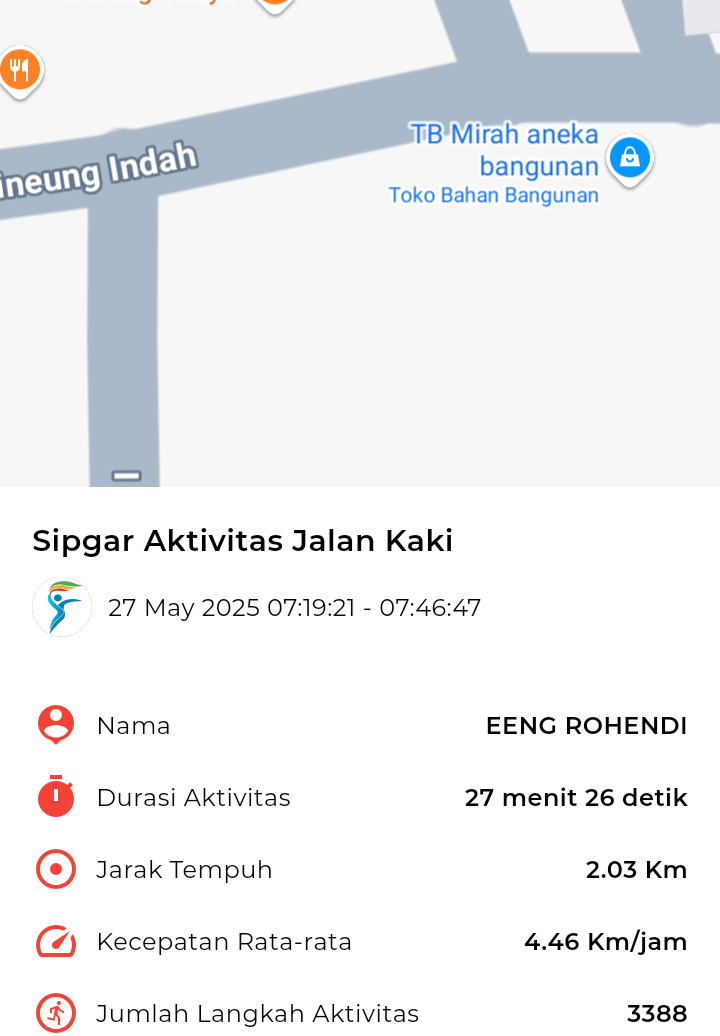Select the red person icon beside Nama

(55, 725)
